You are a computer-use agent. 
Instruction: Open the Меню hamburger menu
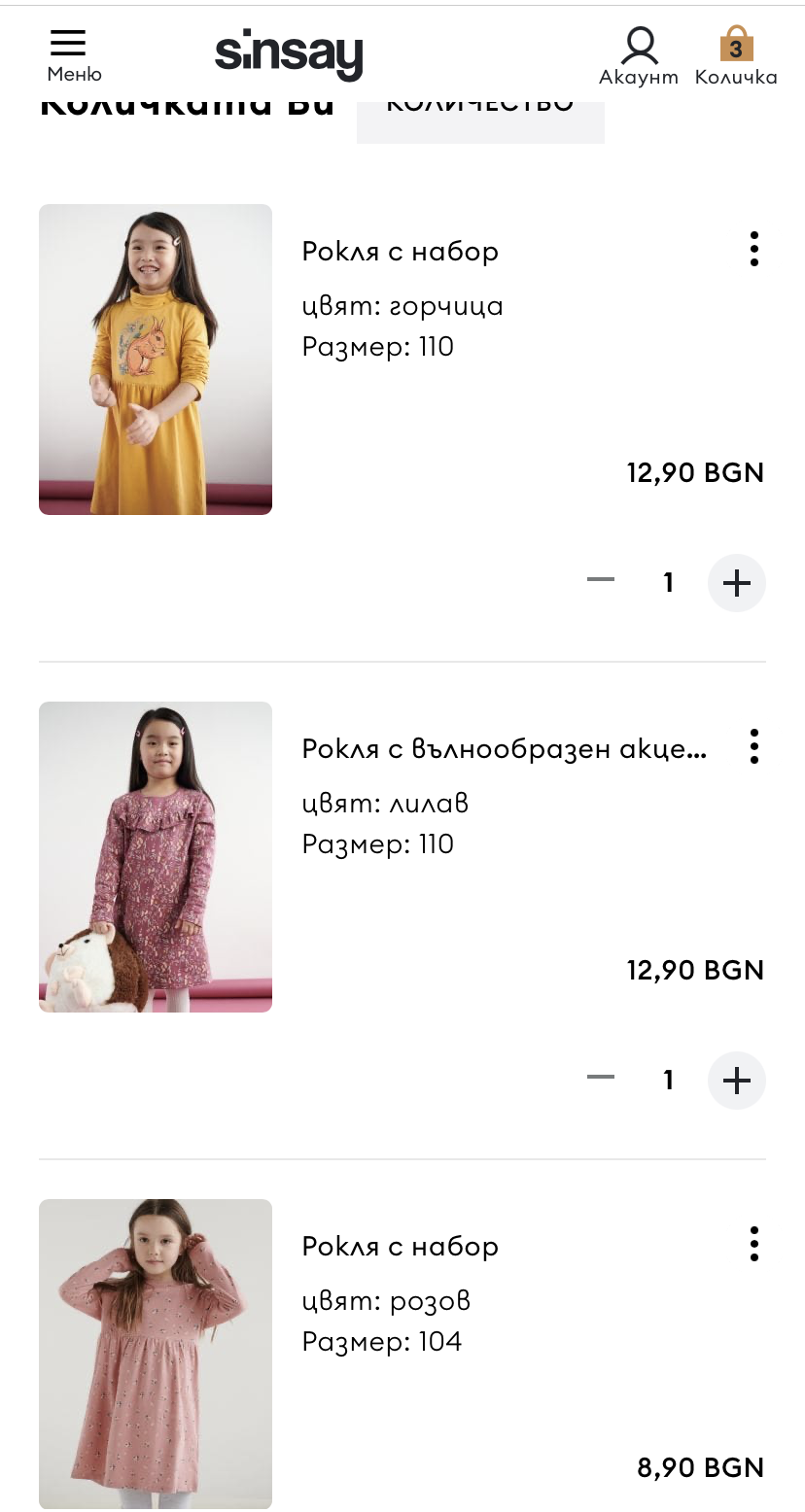(70, 54)
